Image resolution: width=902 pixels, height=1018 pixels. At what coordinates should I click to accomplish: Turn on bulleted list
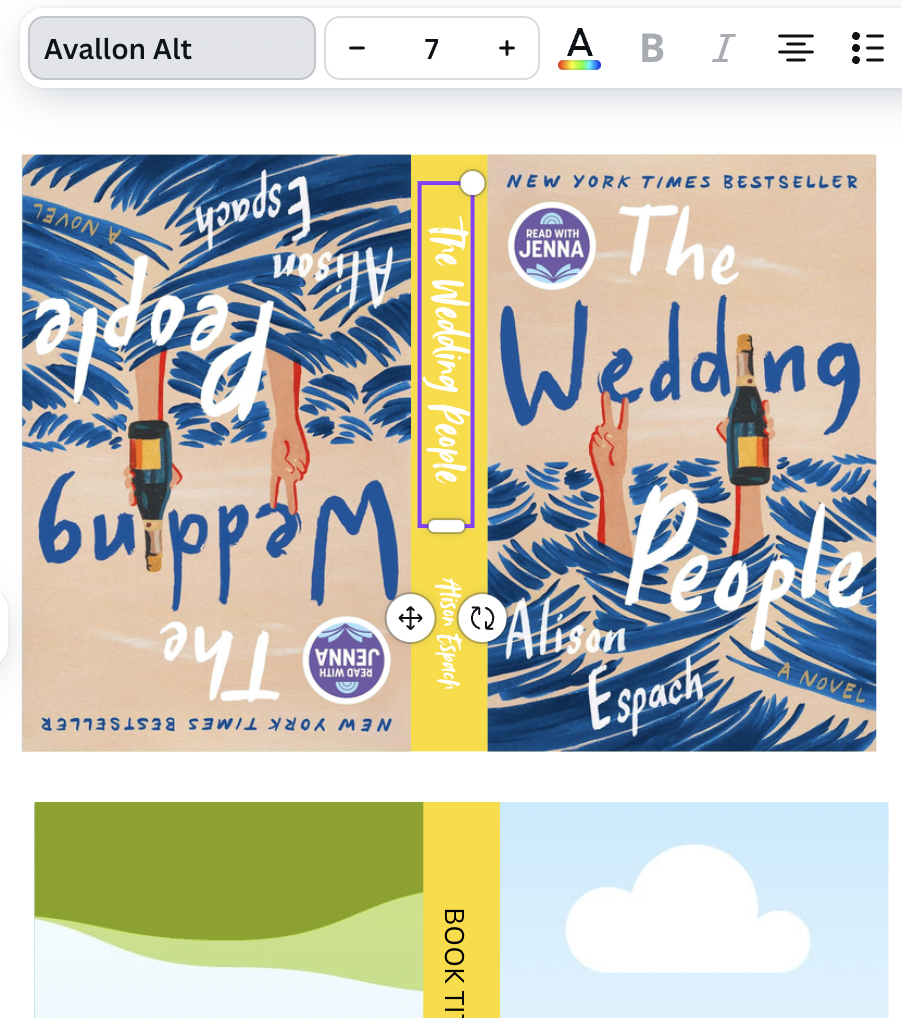pyautogui.click(x=867, y=48)
